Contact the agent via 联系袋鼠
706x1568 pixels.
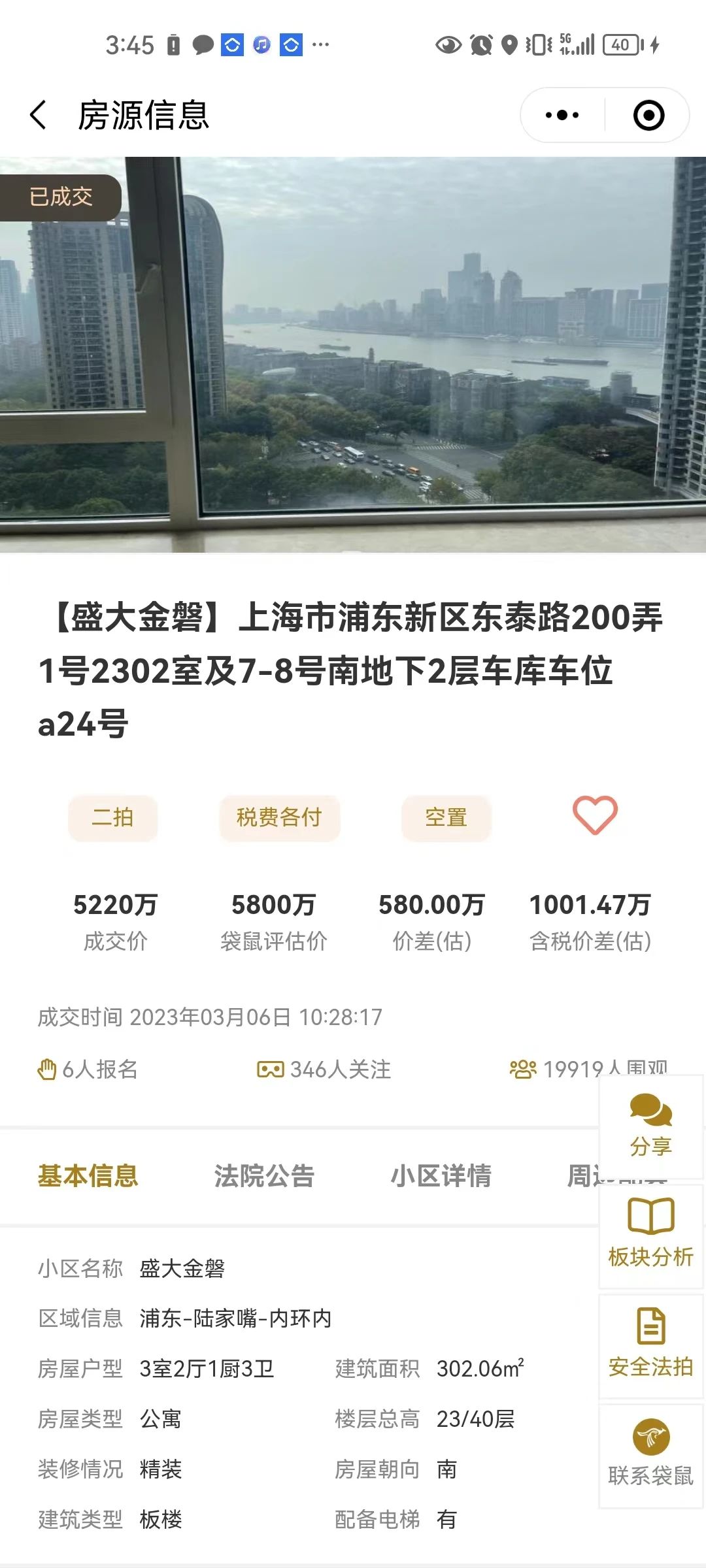pyautogui.click(x=651, y=1454)
